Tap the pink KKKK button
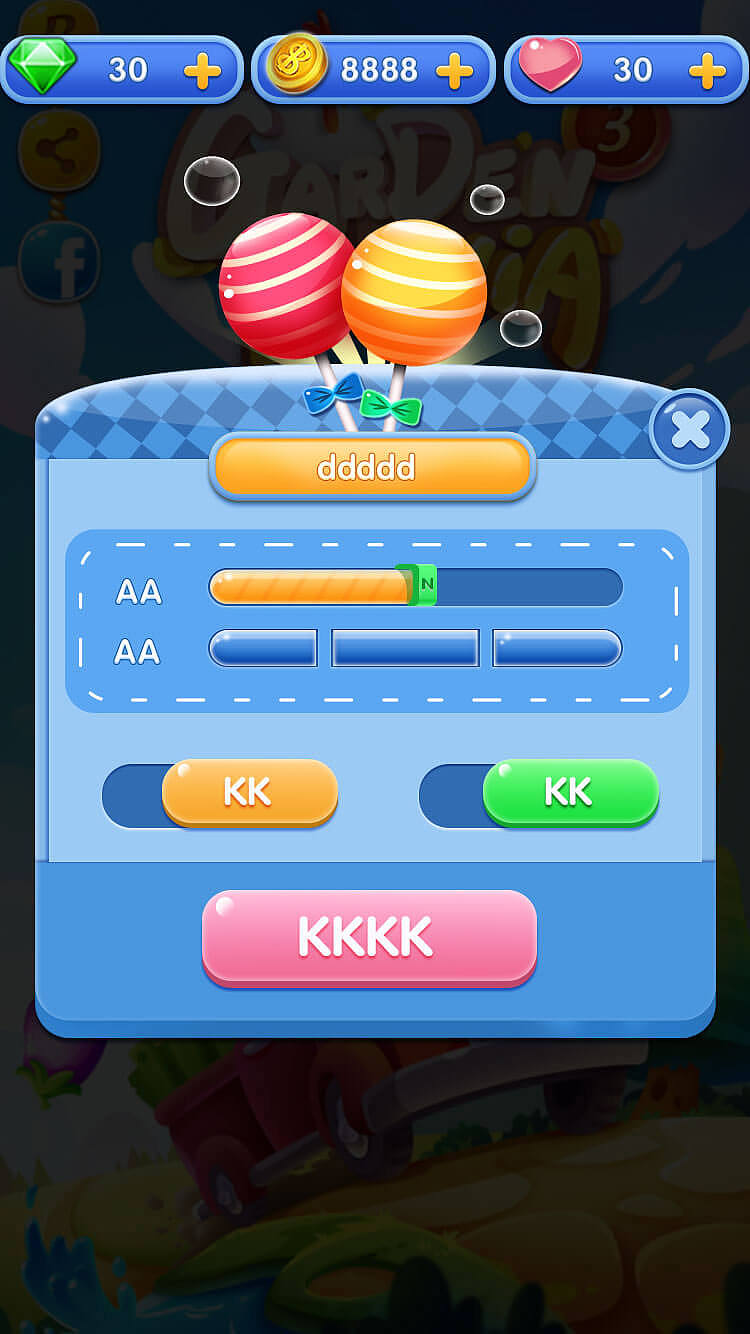This screenshot has height=1334, width=750. [369, 936]
